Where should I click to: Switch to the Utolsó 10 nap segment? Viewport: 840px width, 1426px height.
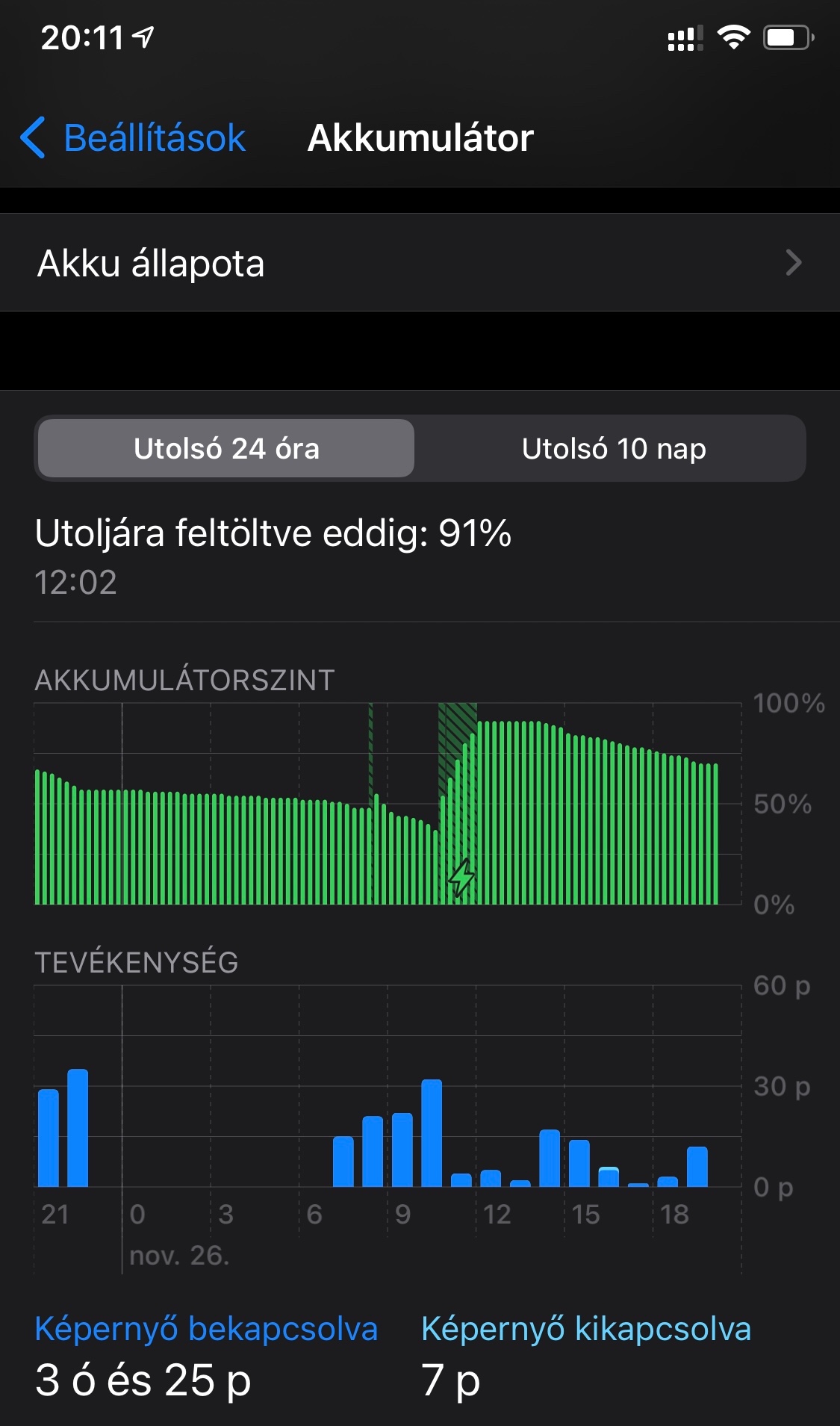[612, 448]
